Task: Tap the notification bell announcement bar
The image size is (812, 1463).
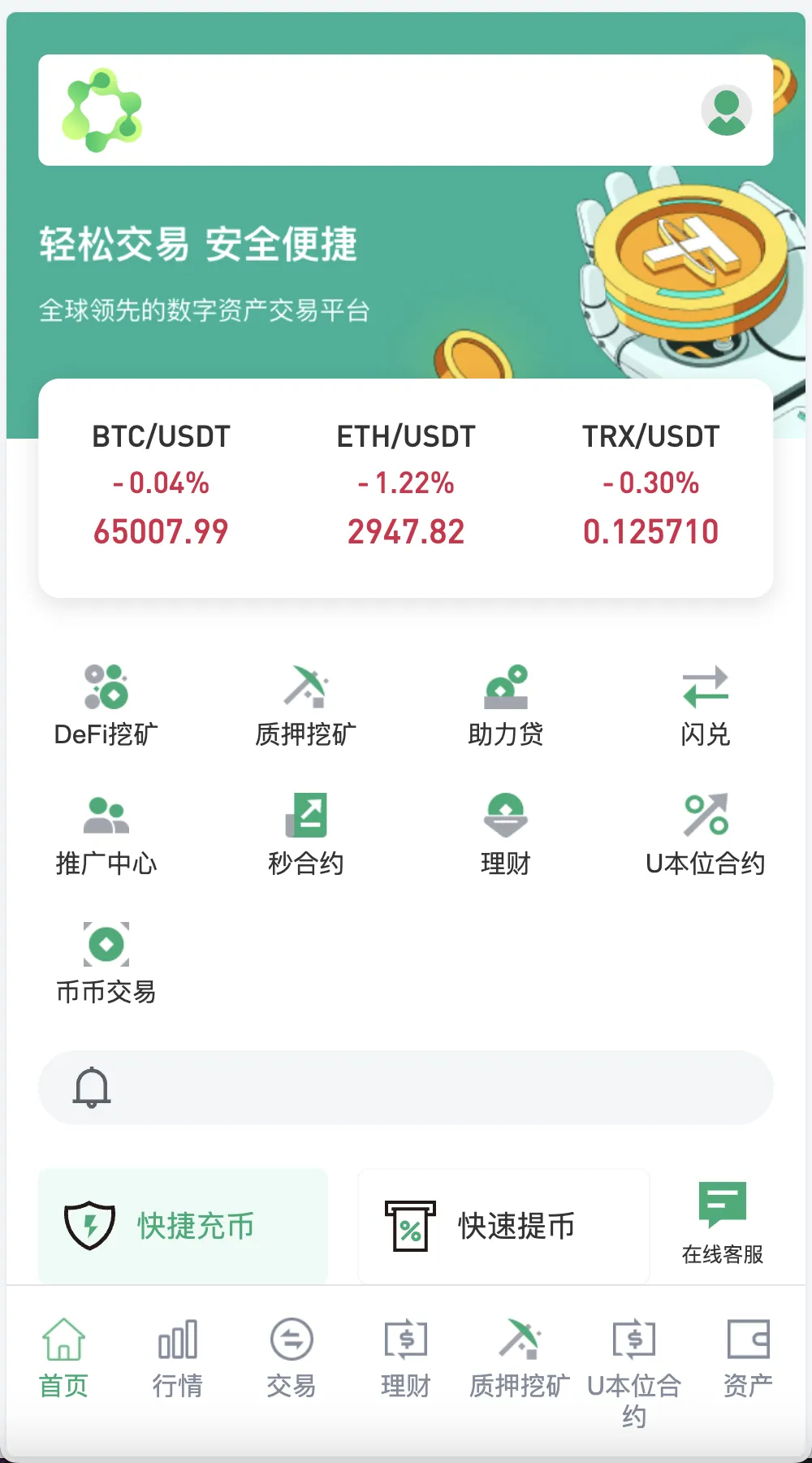Action: coord(406,1088)
